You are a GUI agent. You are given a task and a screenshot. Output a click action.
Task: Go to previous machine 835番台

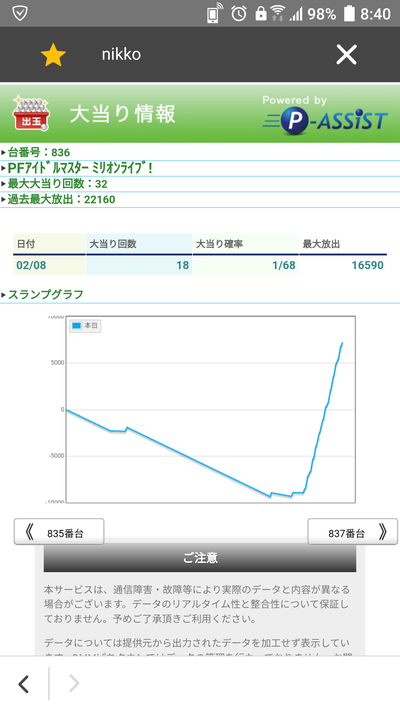pos(59,532)
